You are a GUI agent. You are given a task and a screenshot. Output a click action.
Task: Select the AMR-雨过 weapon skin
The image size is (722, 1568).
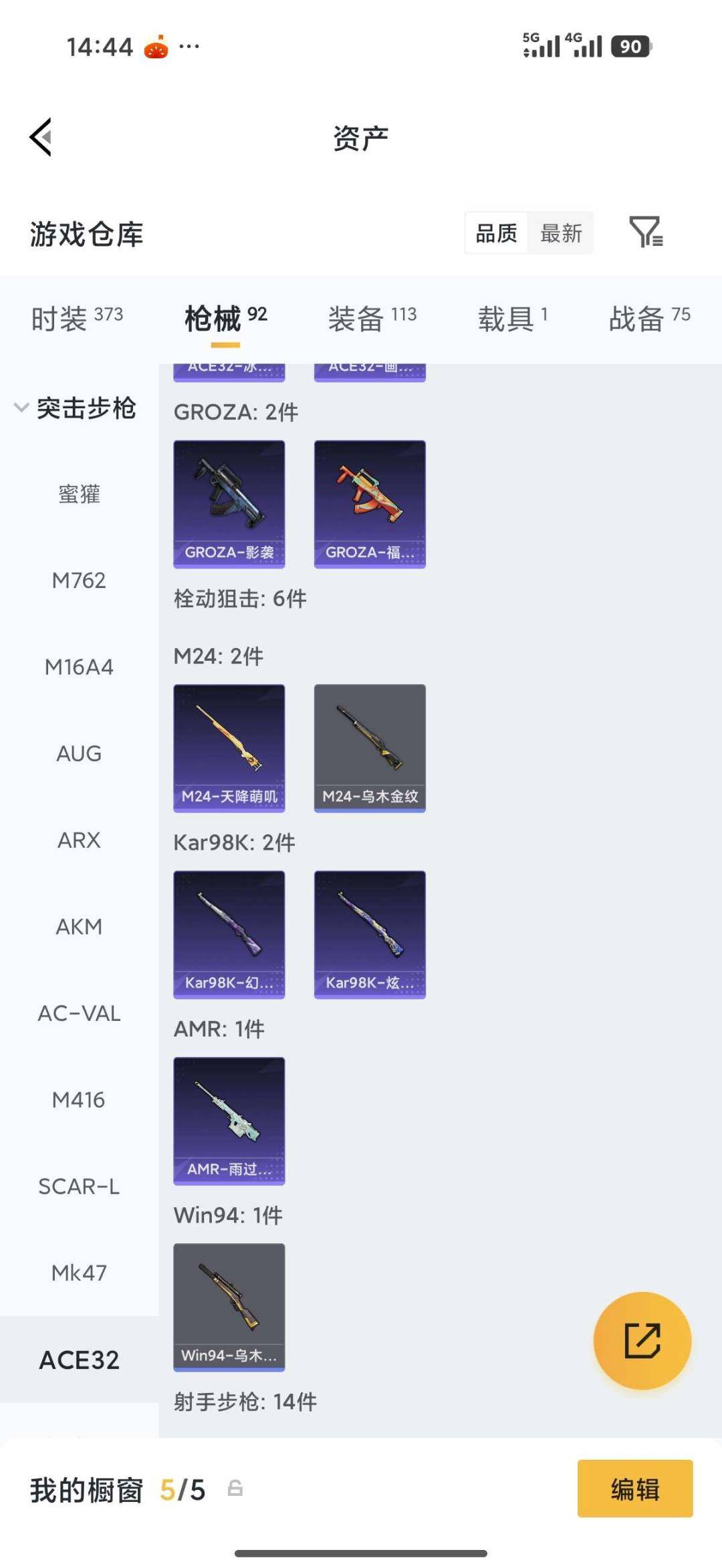(x=229, y=1122)
